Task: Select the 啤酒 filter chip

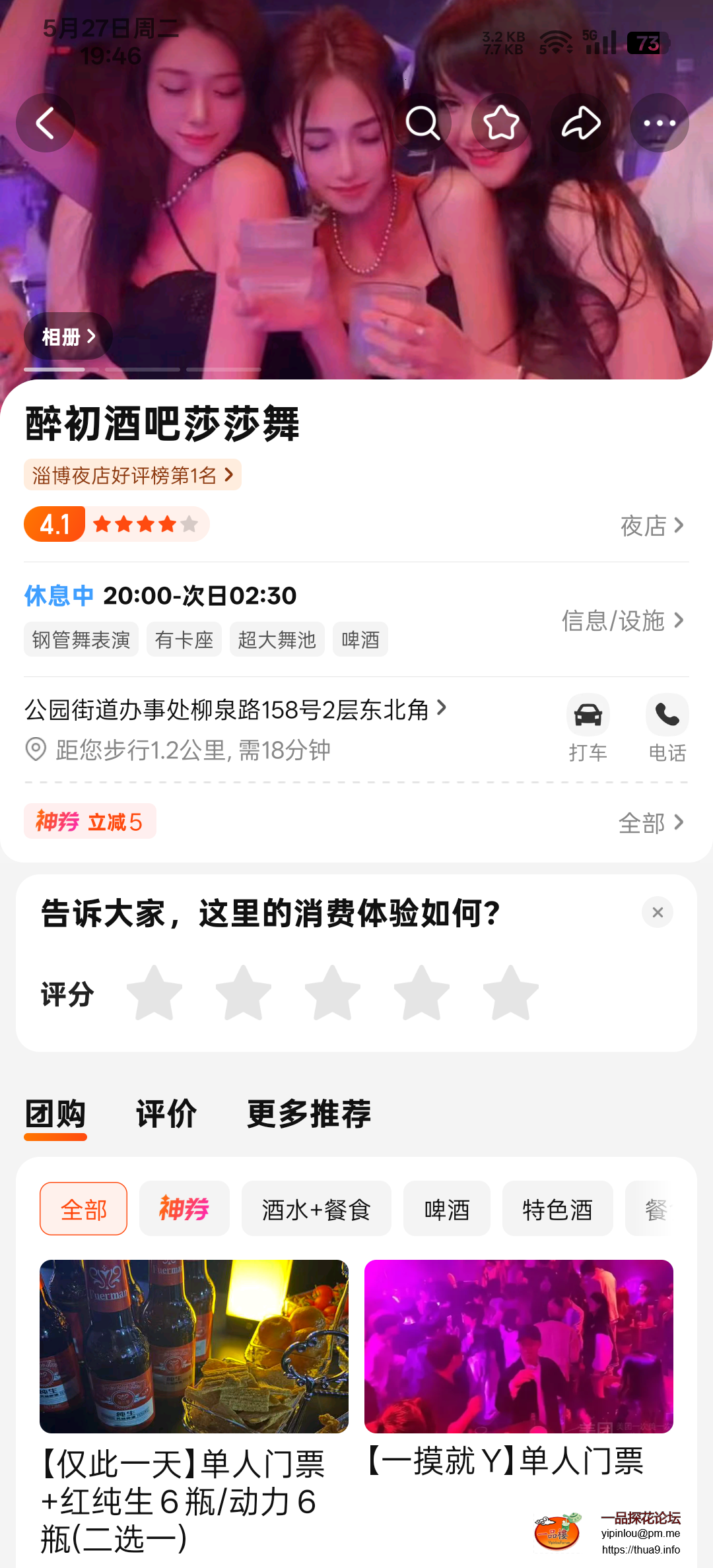Action: pos(446,1208)
